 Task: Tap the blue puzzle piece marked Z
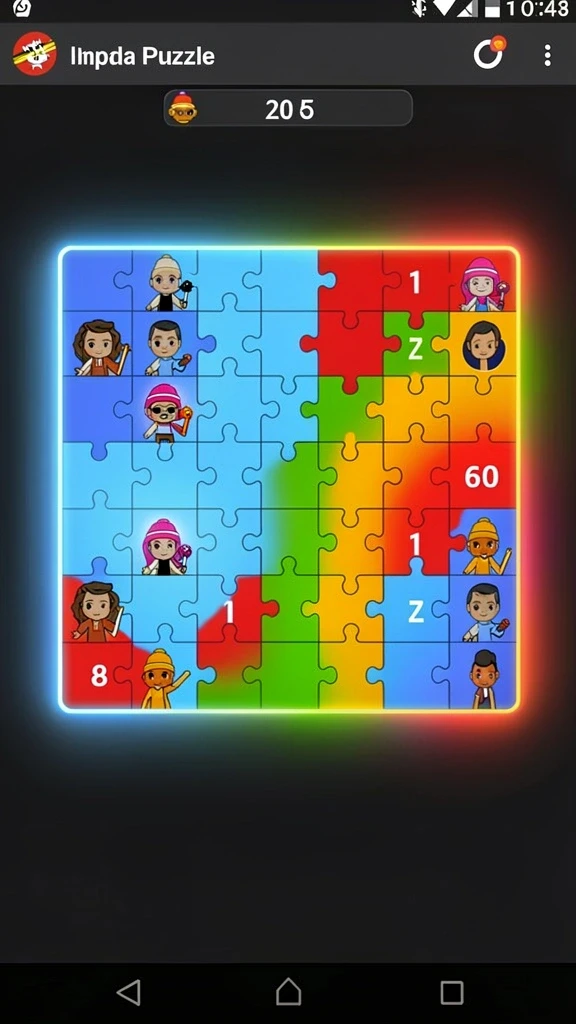(416, 611)
